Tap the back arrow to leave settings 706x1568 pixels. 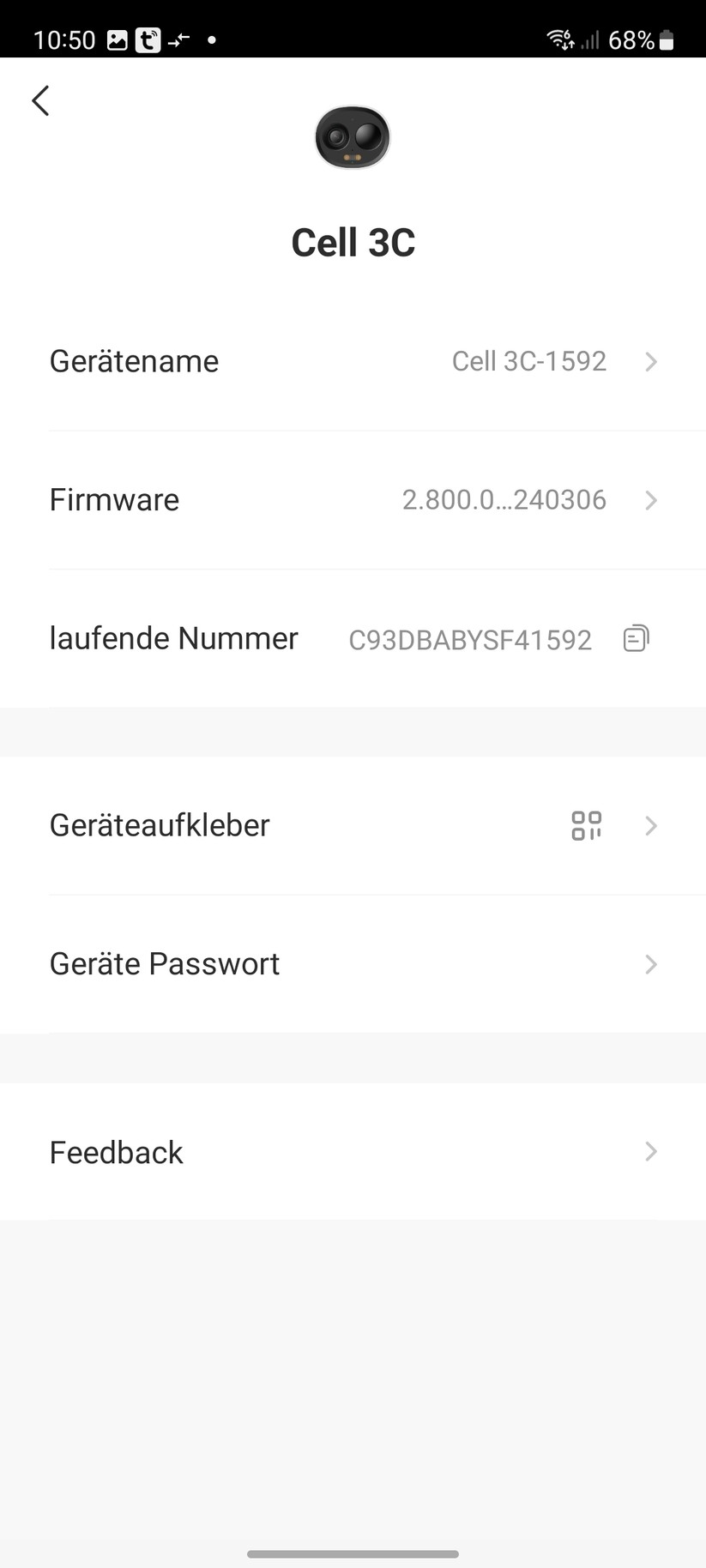(x=40, y=100)
